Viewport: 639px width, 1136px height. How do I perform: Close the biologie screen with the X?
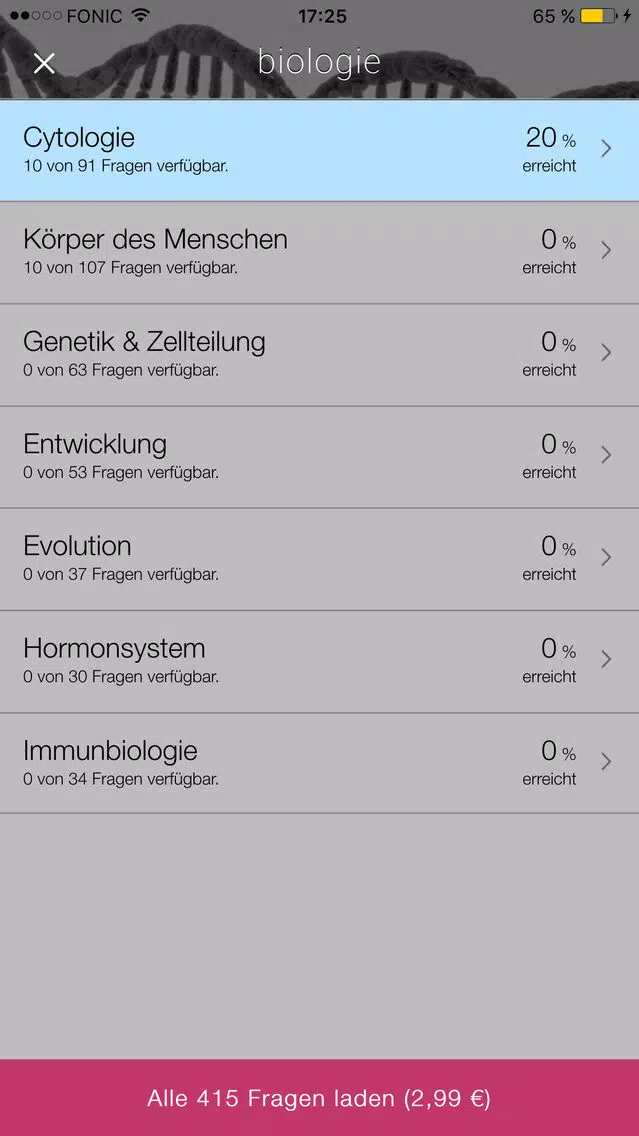(x=44, y=63)
